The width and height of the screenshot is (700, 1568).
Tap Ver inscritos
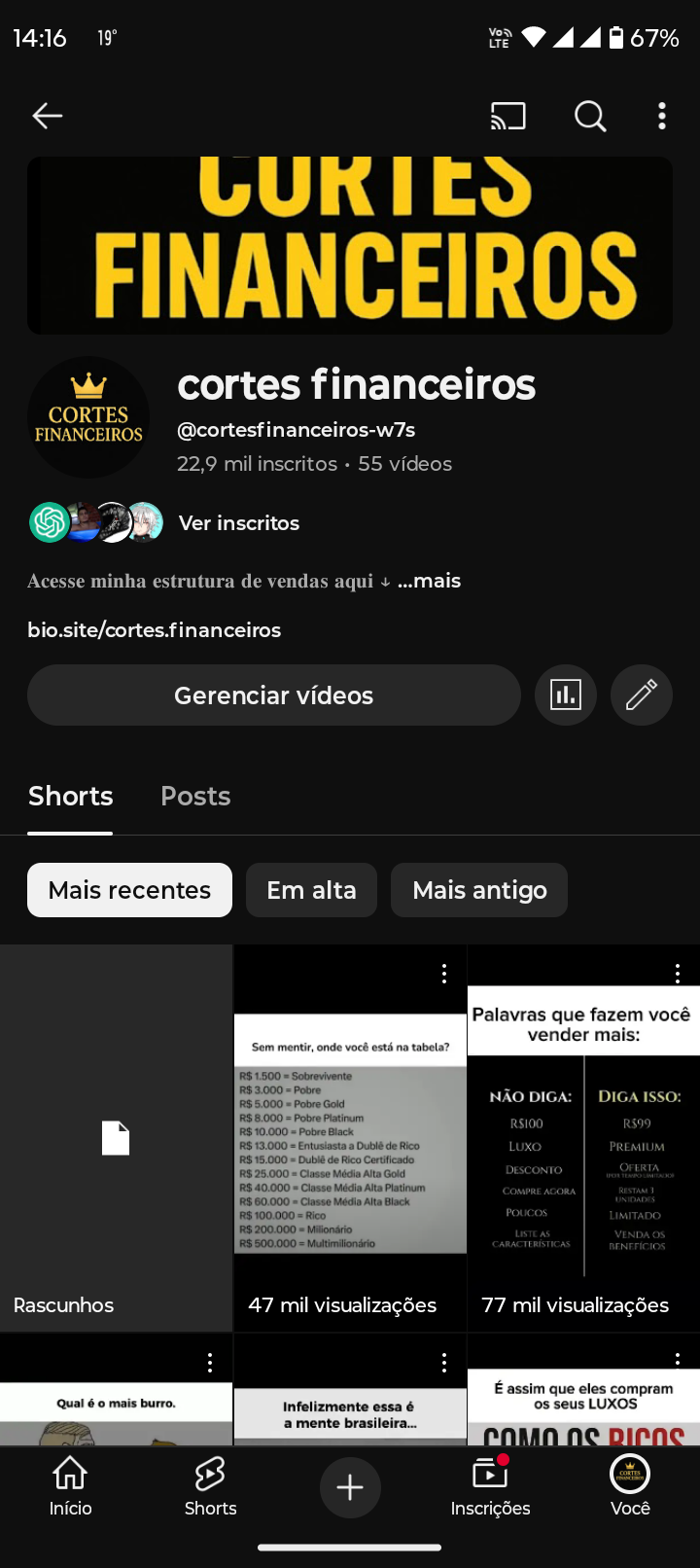238,523
